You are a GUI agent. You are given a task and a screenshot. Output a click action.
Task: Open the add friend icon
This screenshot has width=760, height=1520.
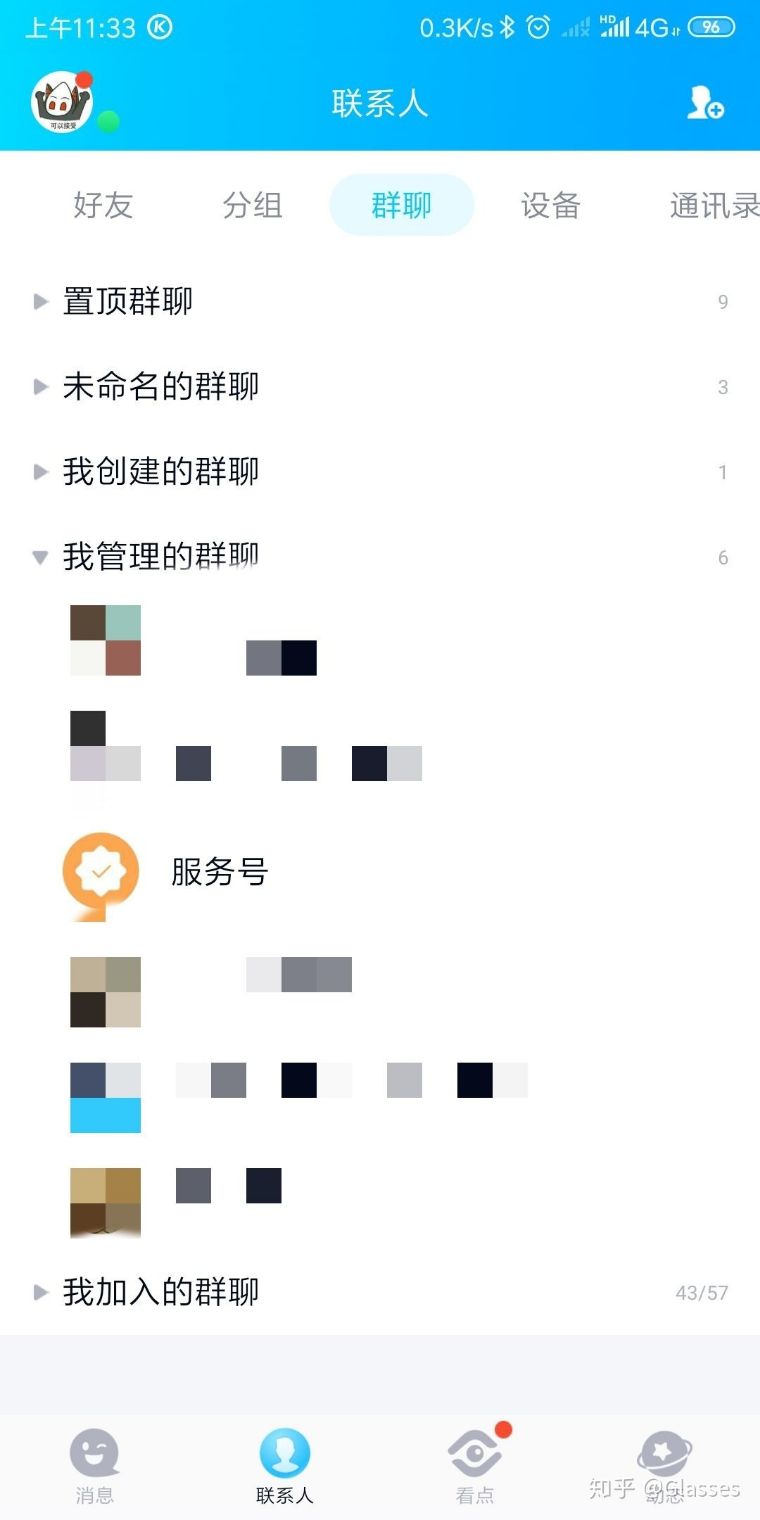pos(706,104)
